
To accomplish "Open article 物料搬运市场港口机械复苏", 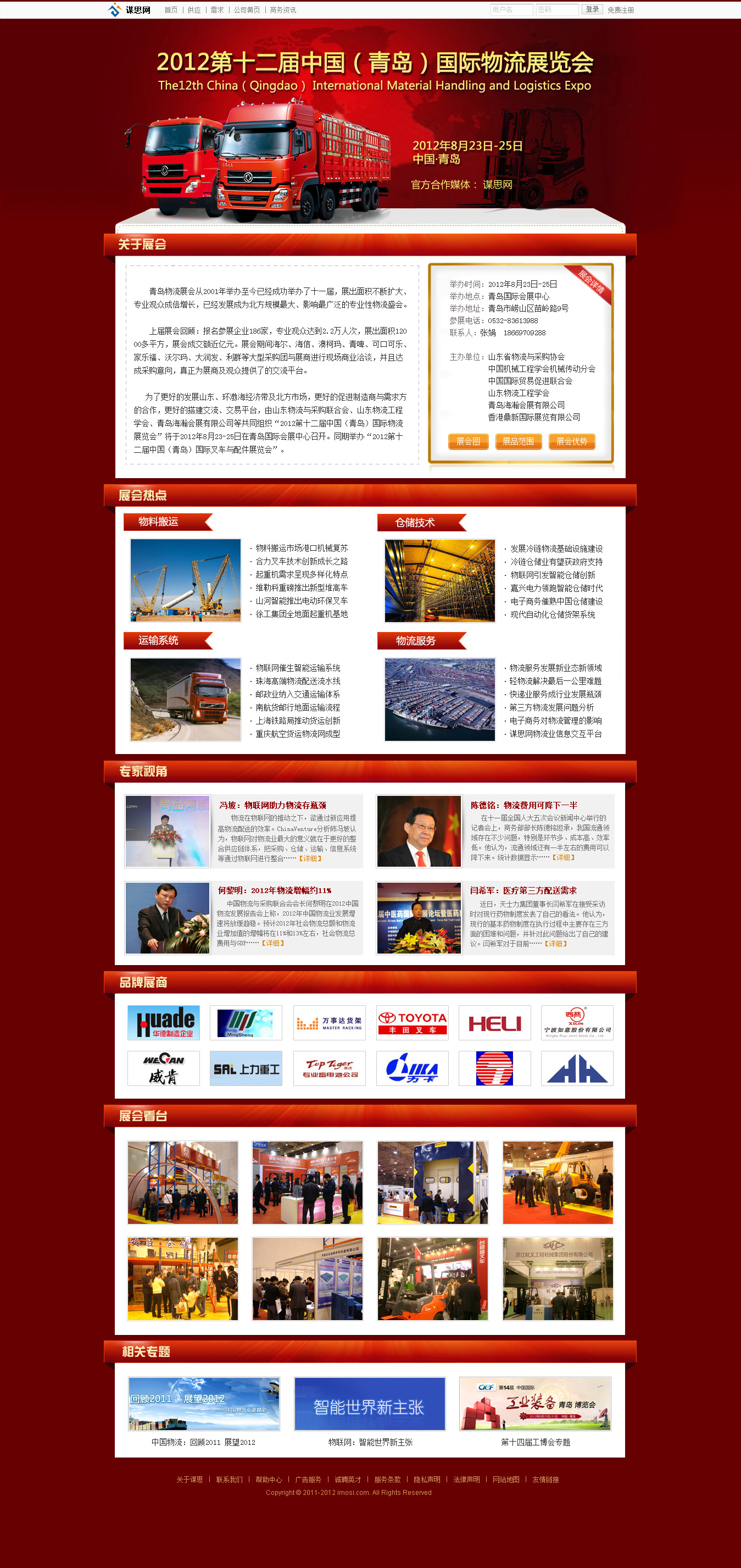I will click(x=301, y=548).
